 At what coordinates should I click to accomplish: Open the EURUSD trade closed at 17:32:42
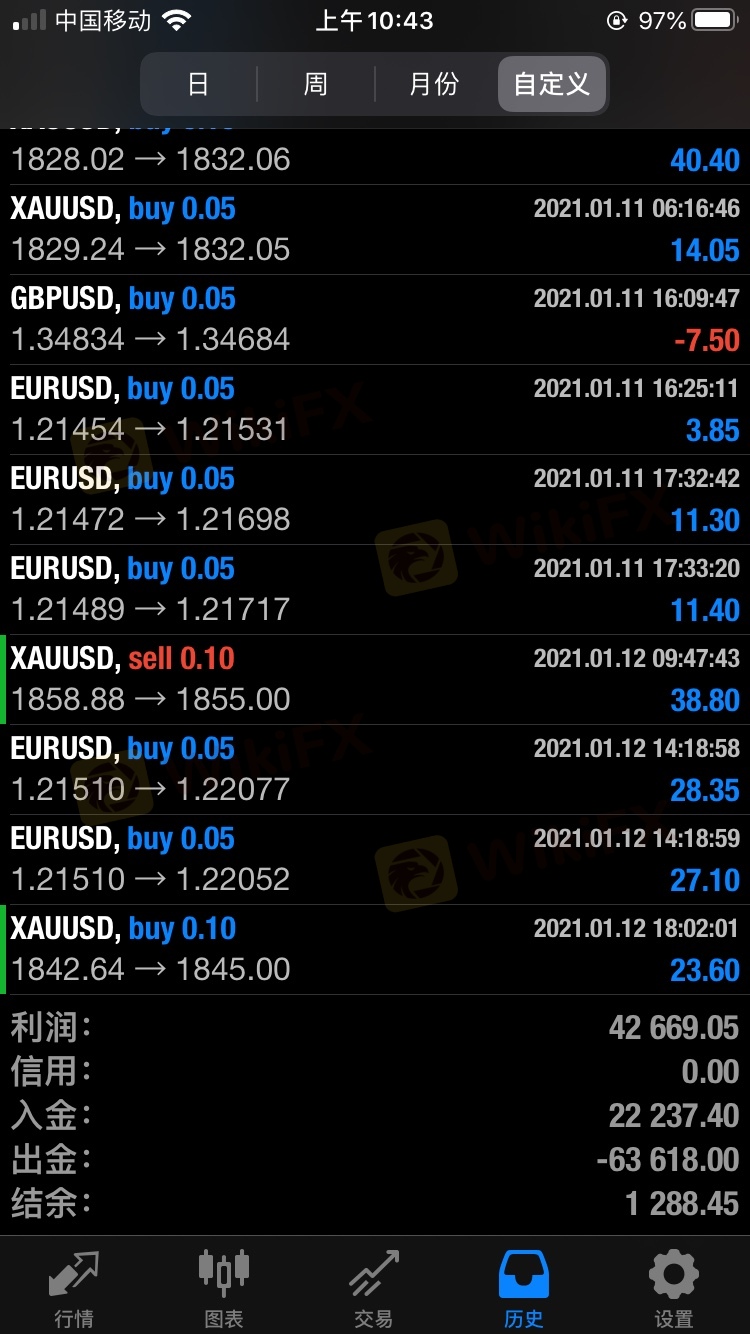click(x=375, y=500)
